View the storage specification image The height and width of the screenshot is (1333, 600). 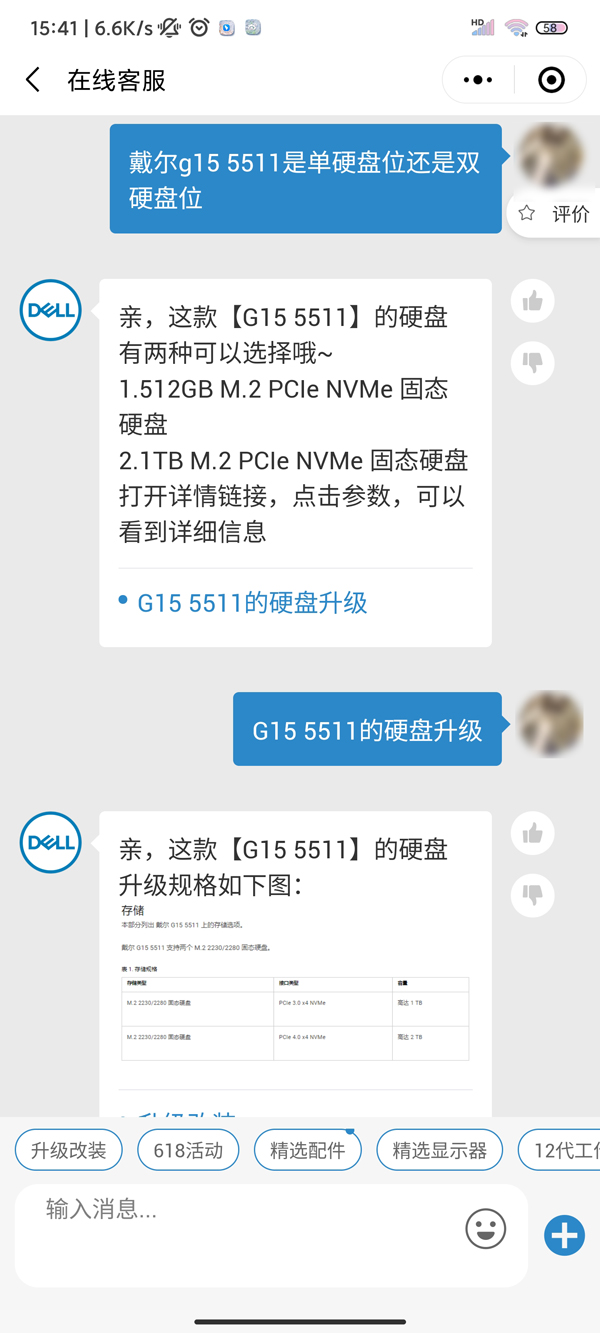pos(294,990)
